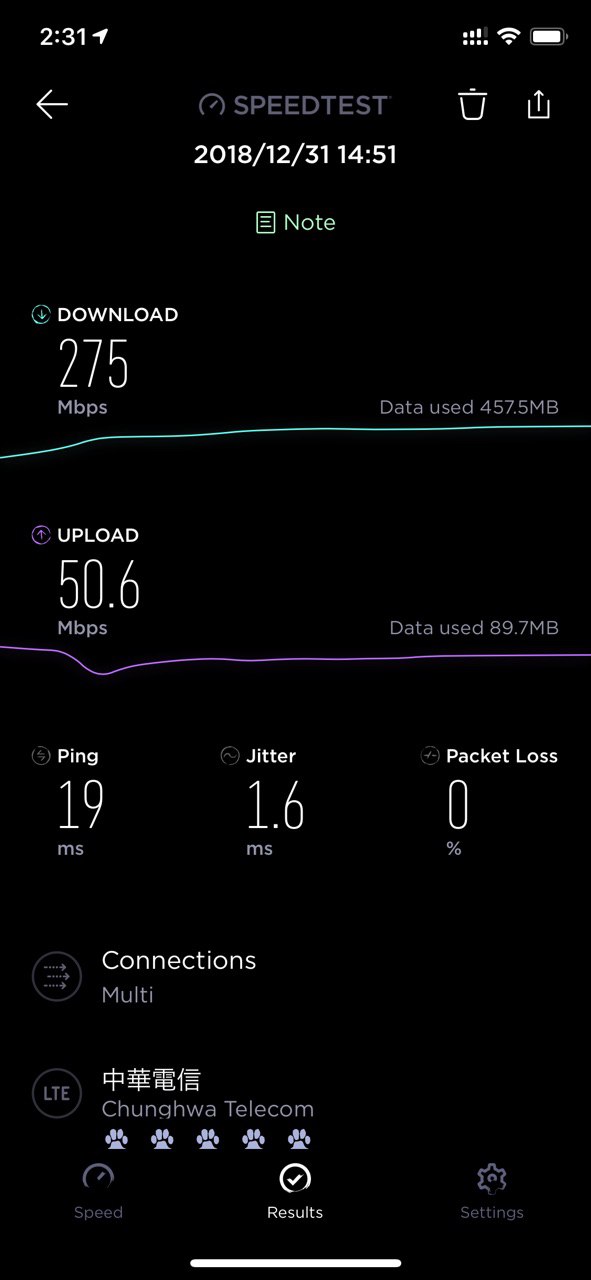Delete this result with the trash icon
This screenshot has width=591, height=1280.
click(473, 104)
